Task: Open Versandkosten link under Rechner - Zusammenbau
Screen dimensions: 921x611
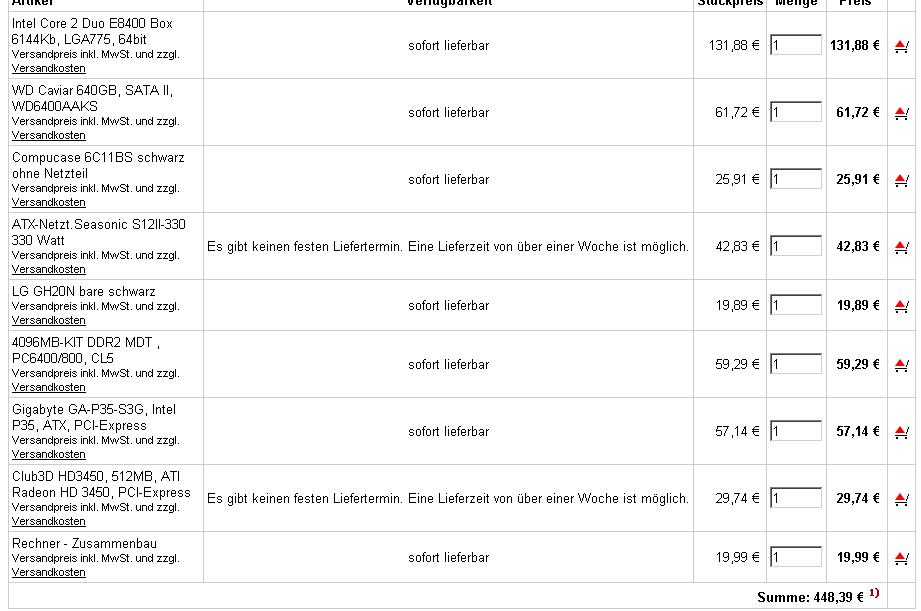Action: pyautogui.click(x=49, y=572)
